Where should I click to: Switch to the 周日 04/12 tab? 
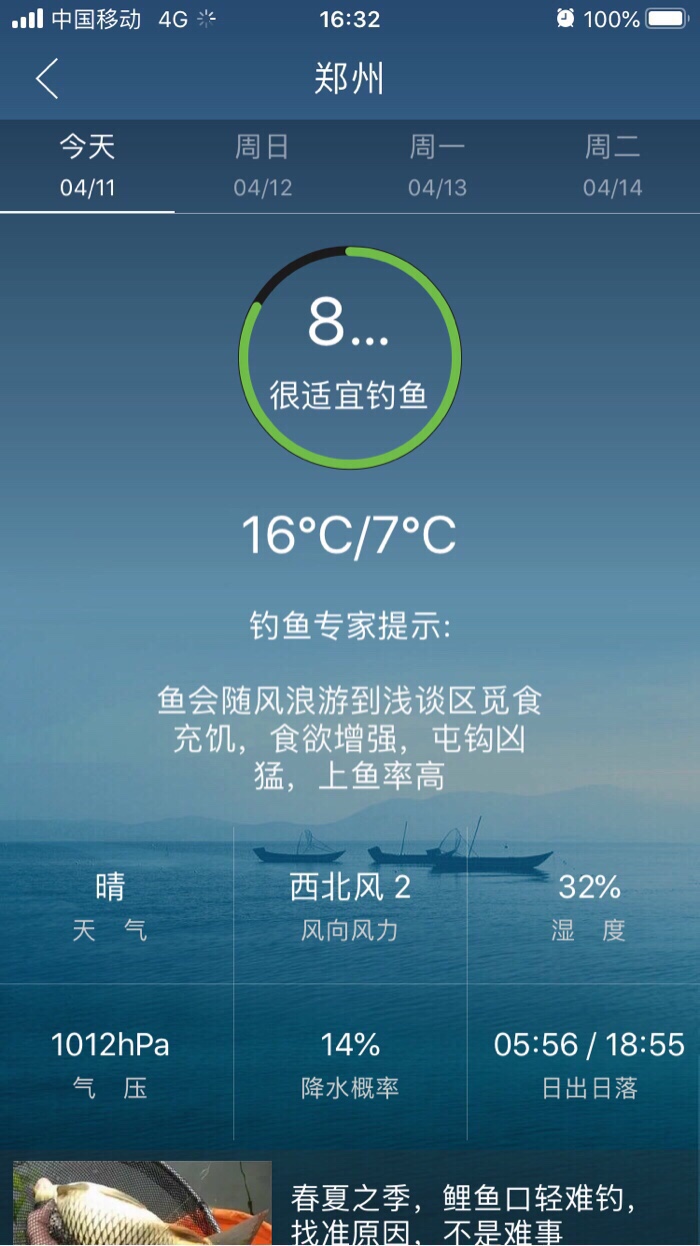[262, 166]
